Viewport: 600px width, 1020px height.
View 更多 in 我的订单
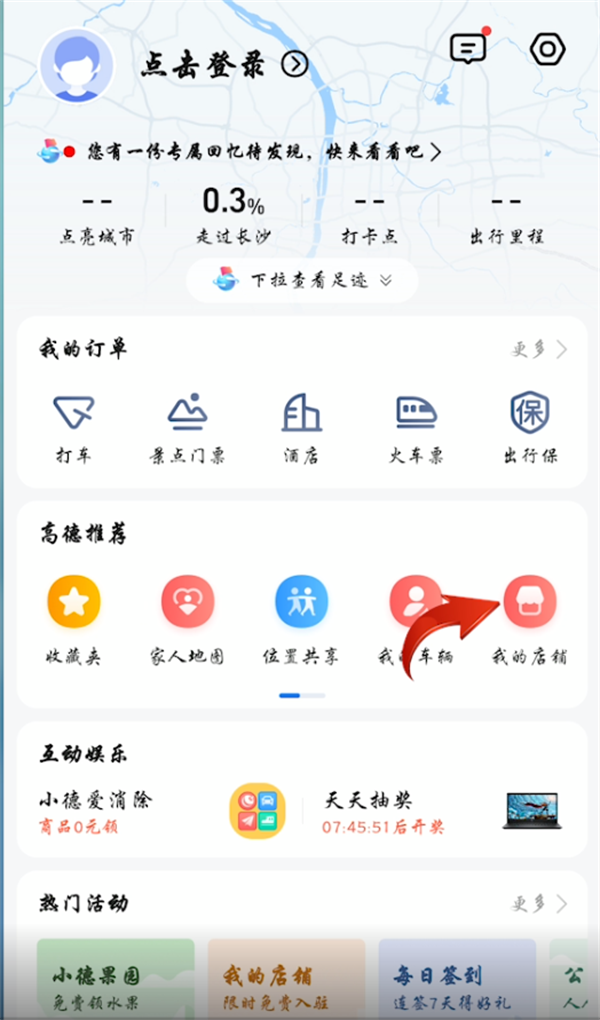pos(539,350)
